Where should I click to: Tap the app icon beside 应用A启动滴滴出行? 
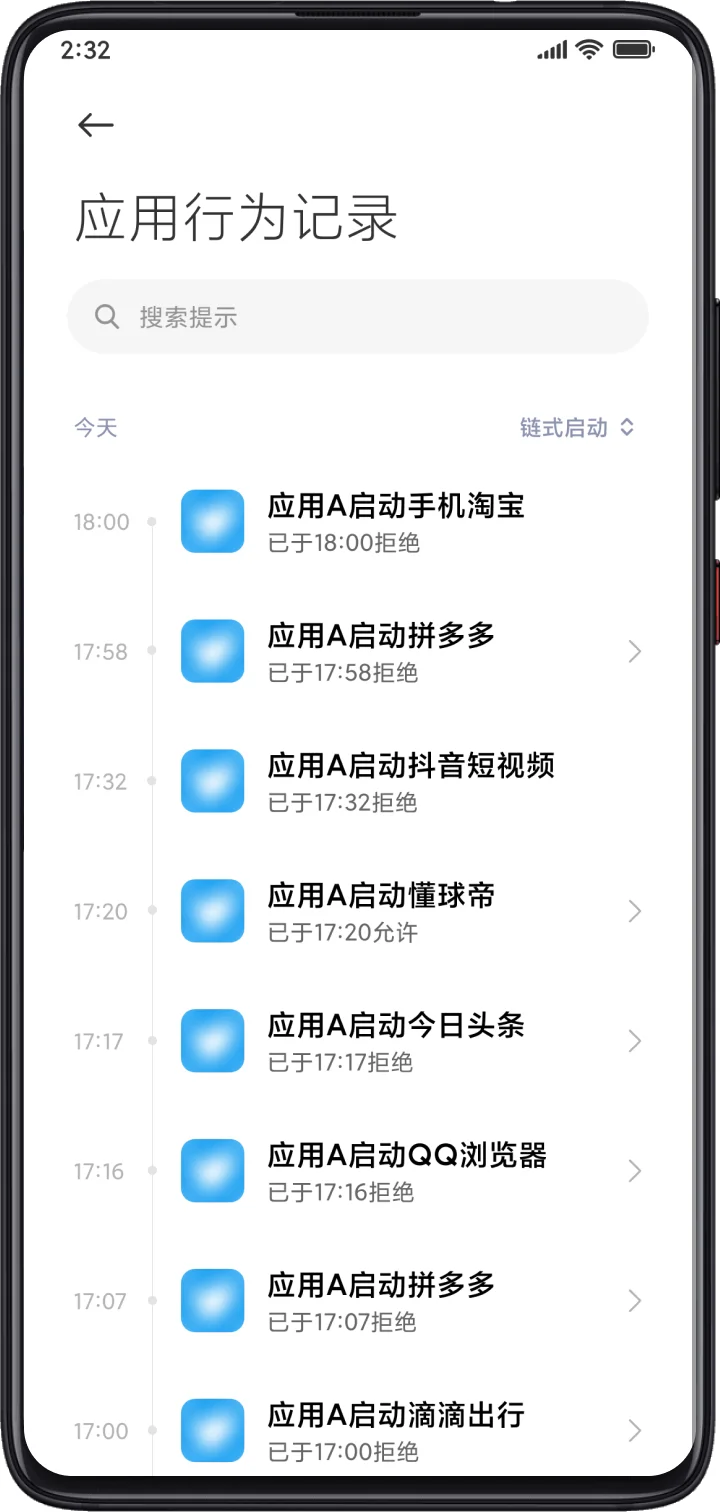tap(212, 1430)
